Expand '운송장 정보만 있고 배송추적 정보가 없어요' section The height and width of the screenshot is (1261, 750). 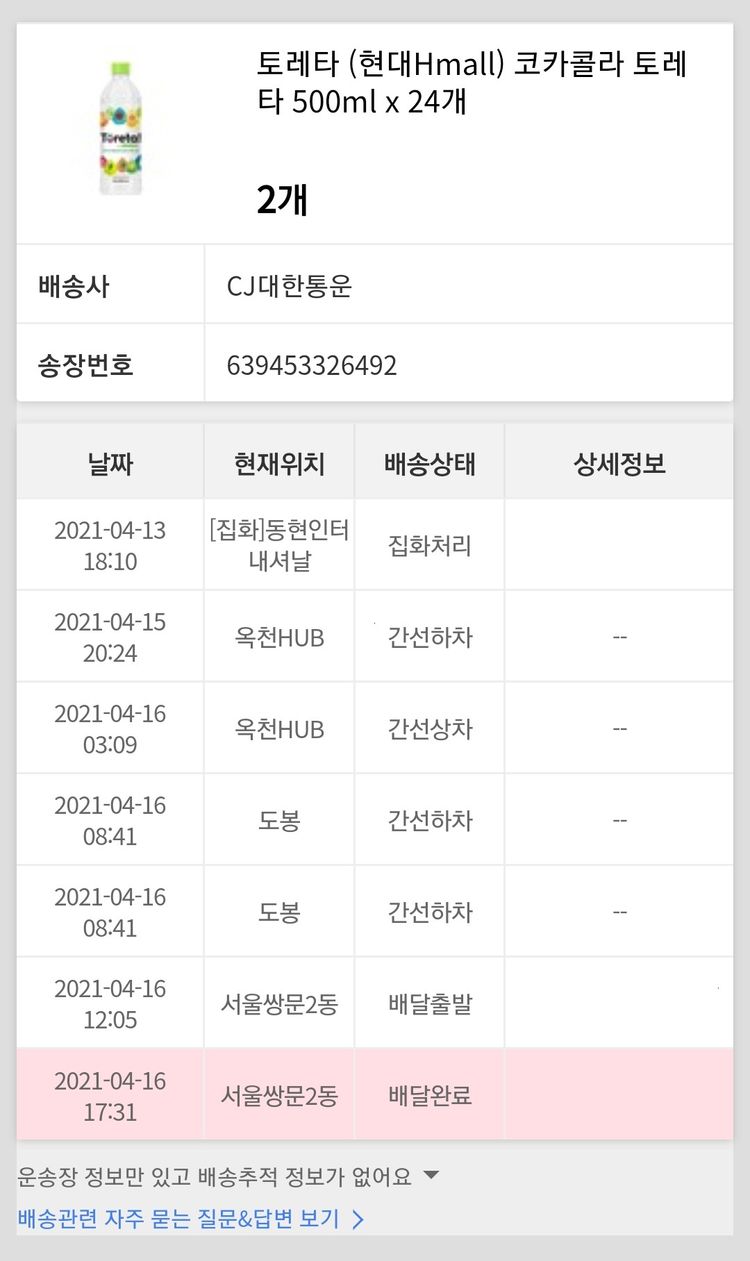pyautogui.click(x=228, y=1176)
